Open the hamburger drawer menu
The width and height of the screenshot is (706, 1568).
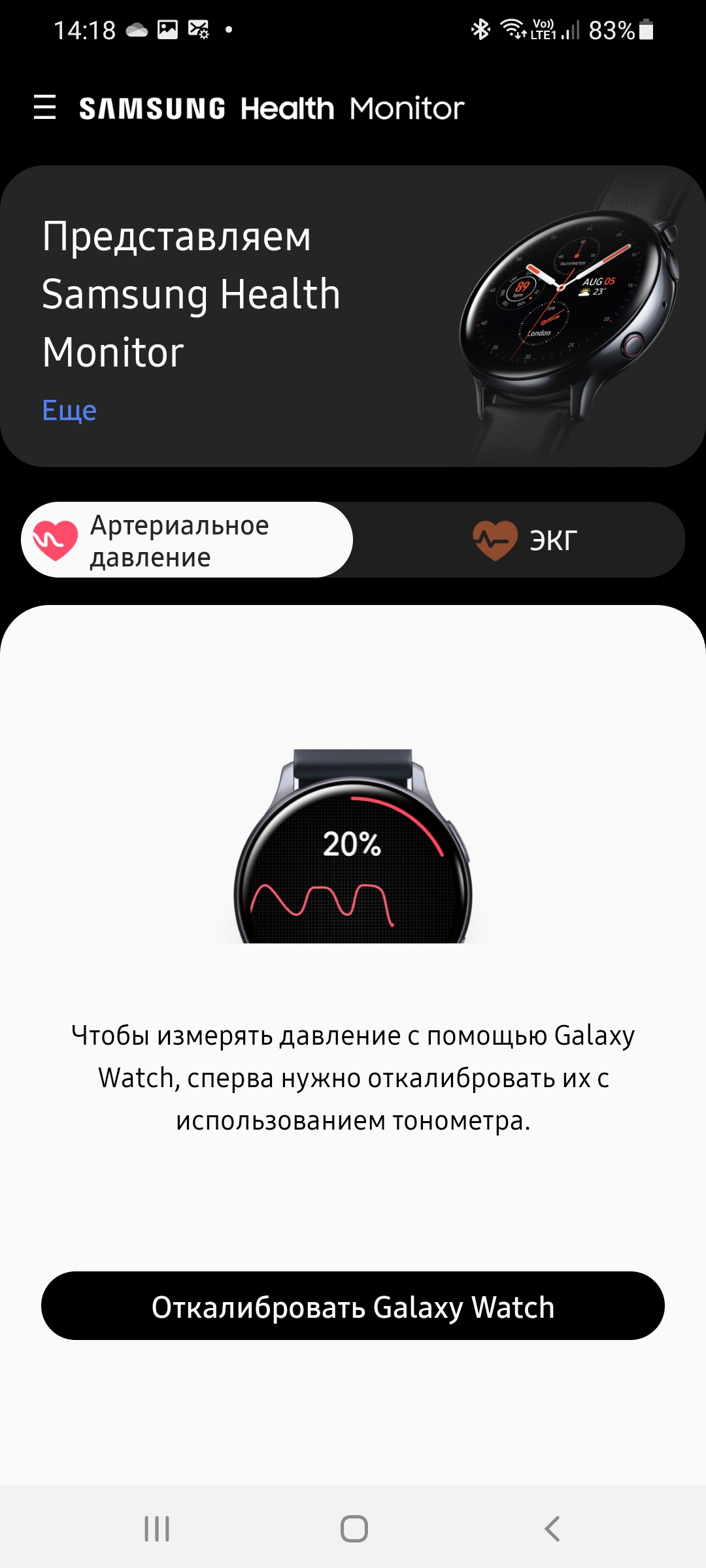(44, 107)
